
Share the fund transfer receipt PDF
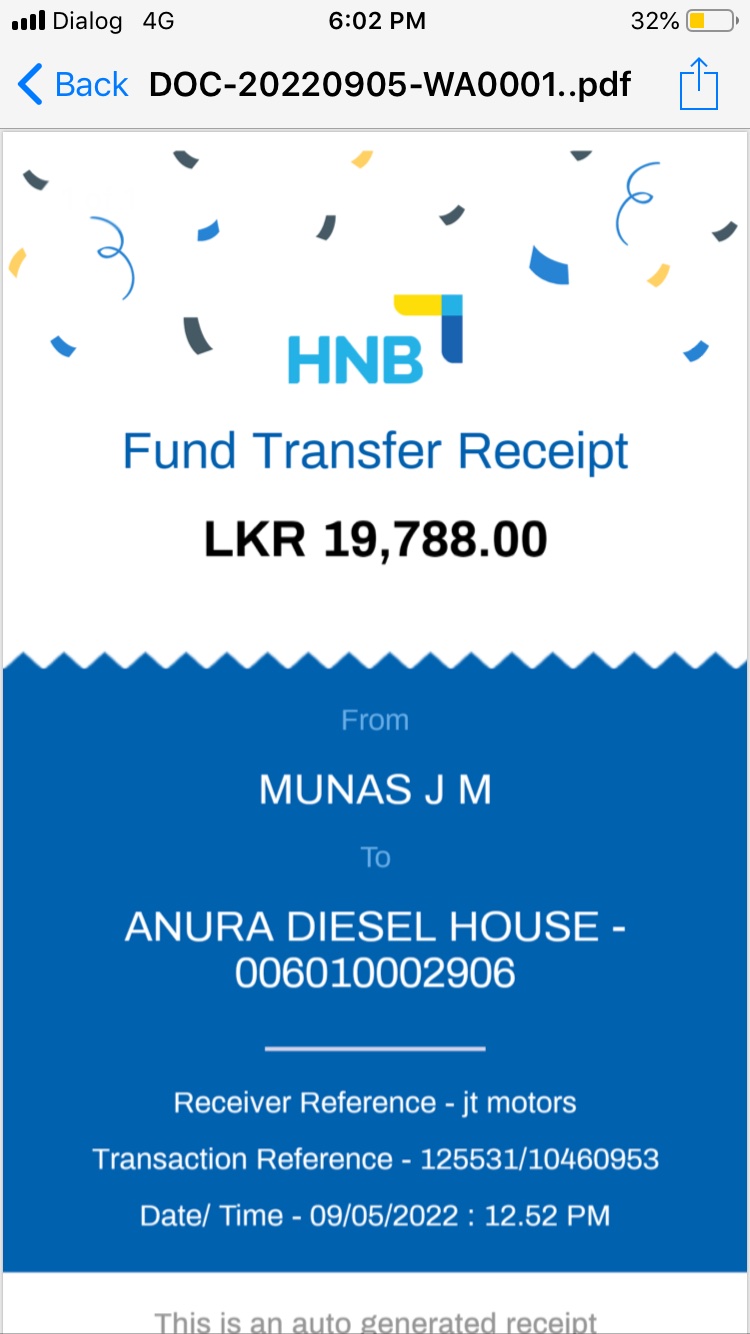pyautogui.click(x=698, y=85)
